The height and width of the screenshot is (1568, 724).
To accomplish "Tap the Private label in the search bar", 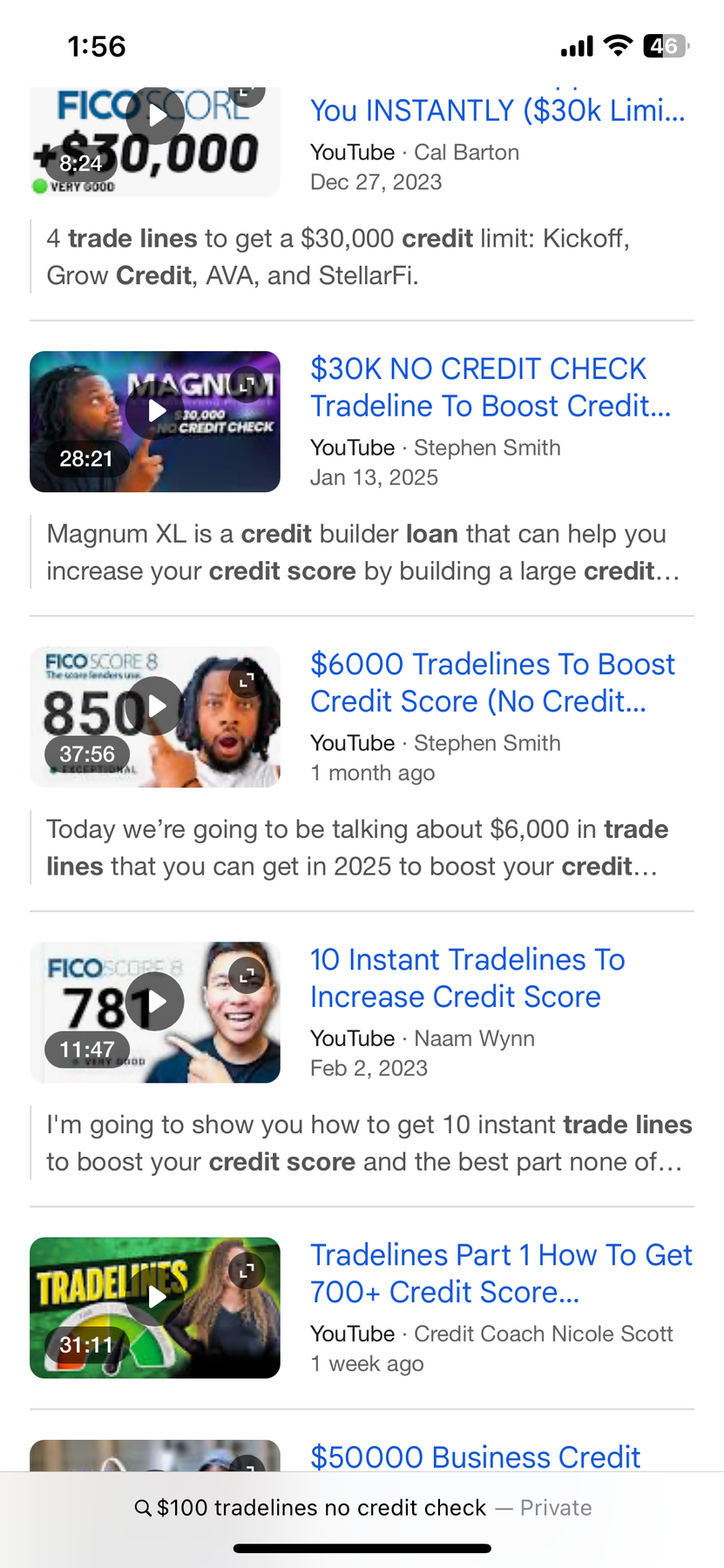I will point(555,1507).
